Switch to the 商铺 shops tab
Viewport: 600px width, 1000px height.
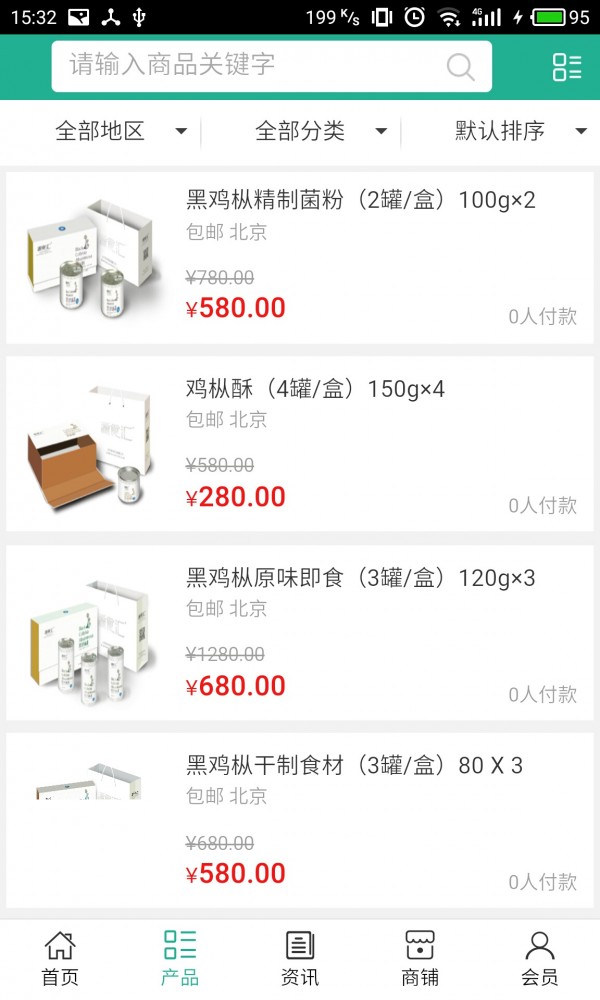[420, 958]
